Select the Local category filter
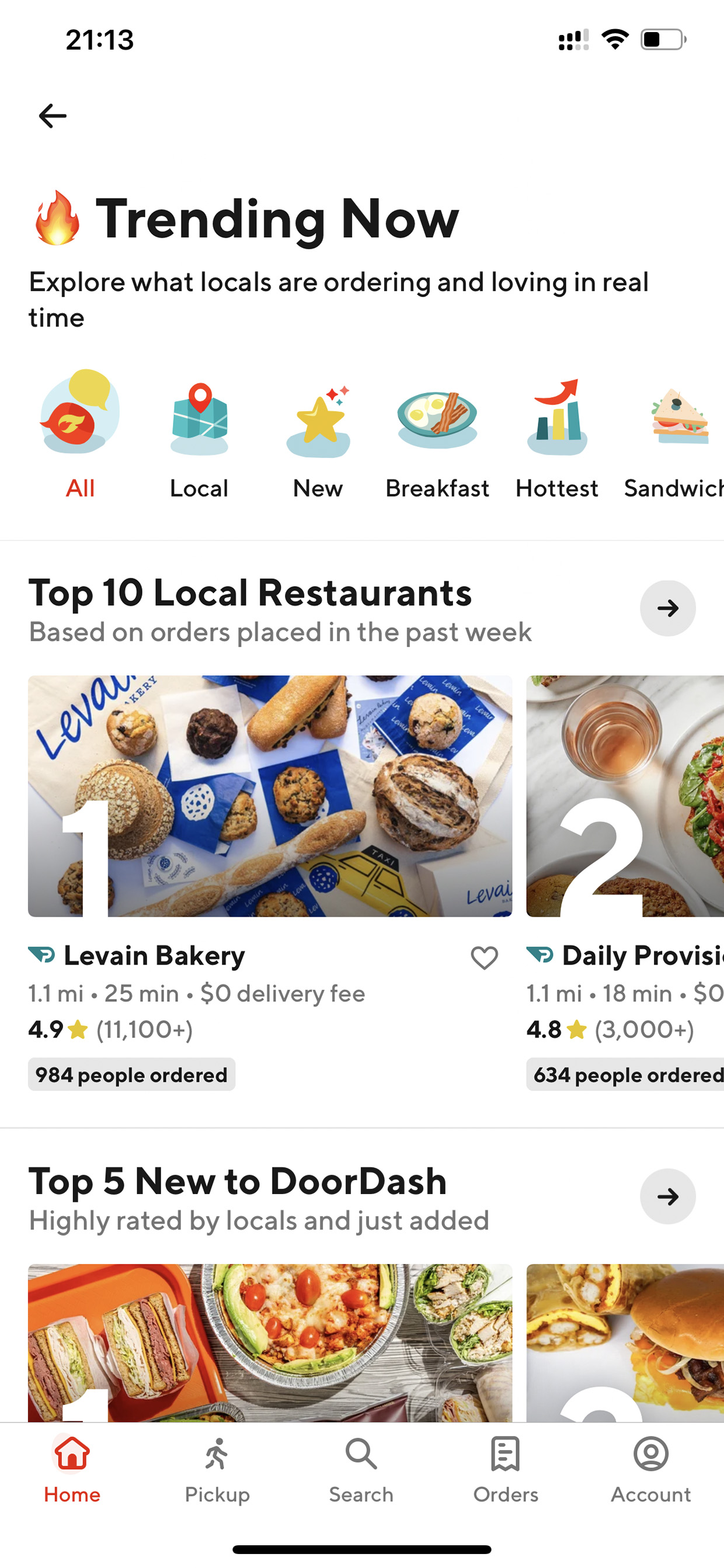This screenshot has height=1568, width=724. pos(199,435)
